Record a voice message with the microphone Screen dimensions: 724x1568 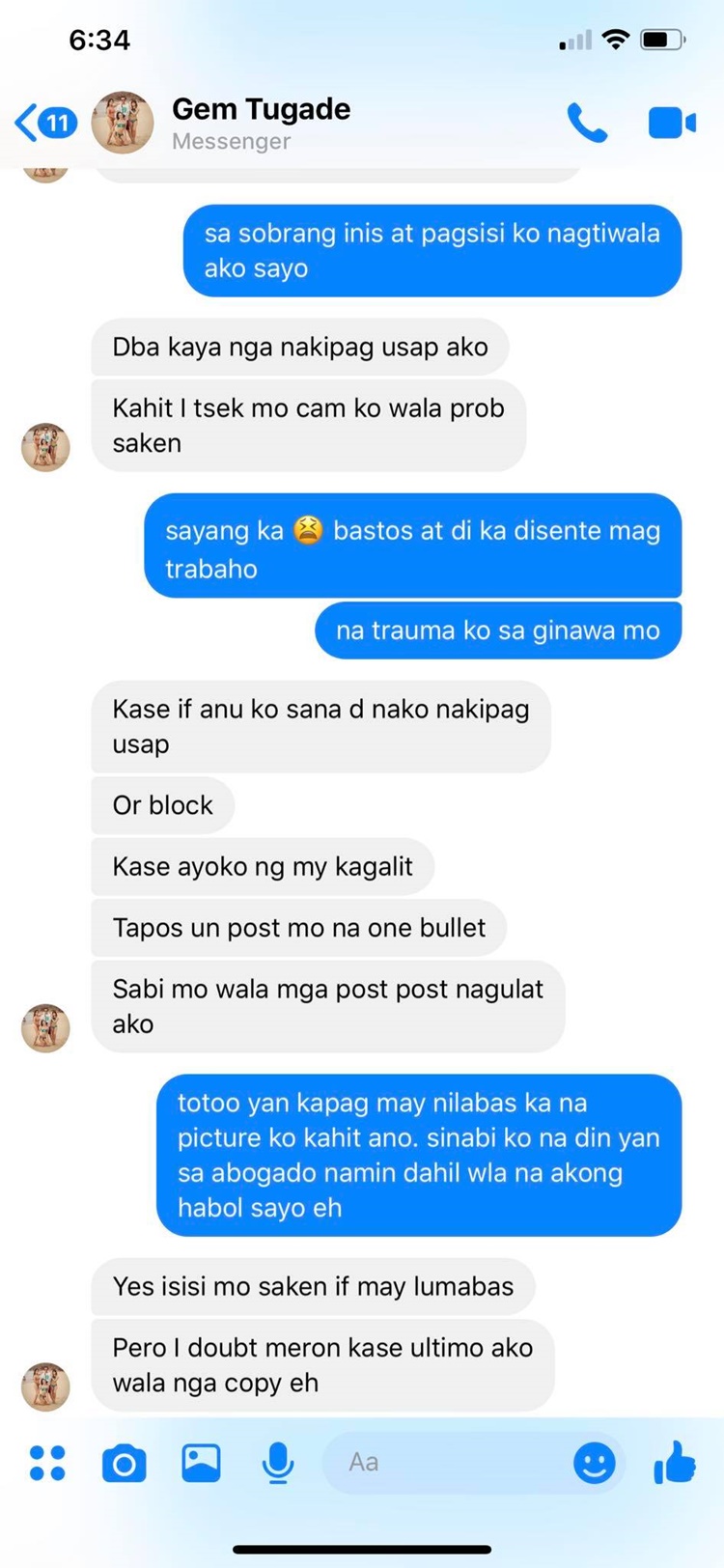tap(278, 1463)
